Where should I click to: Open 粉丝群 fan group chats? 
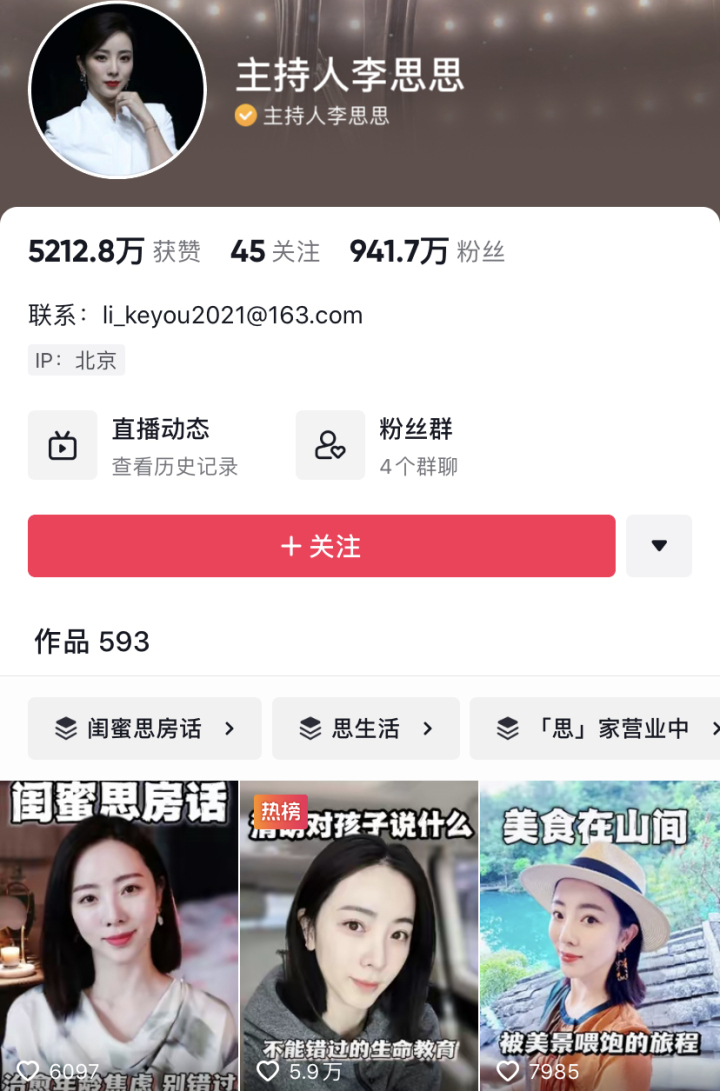click(380, 445)
